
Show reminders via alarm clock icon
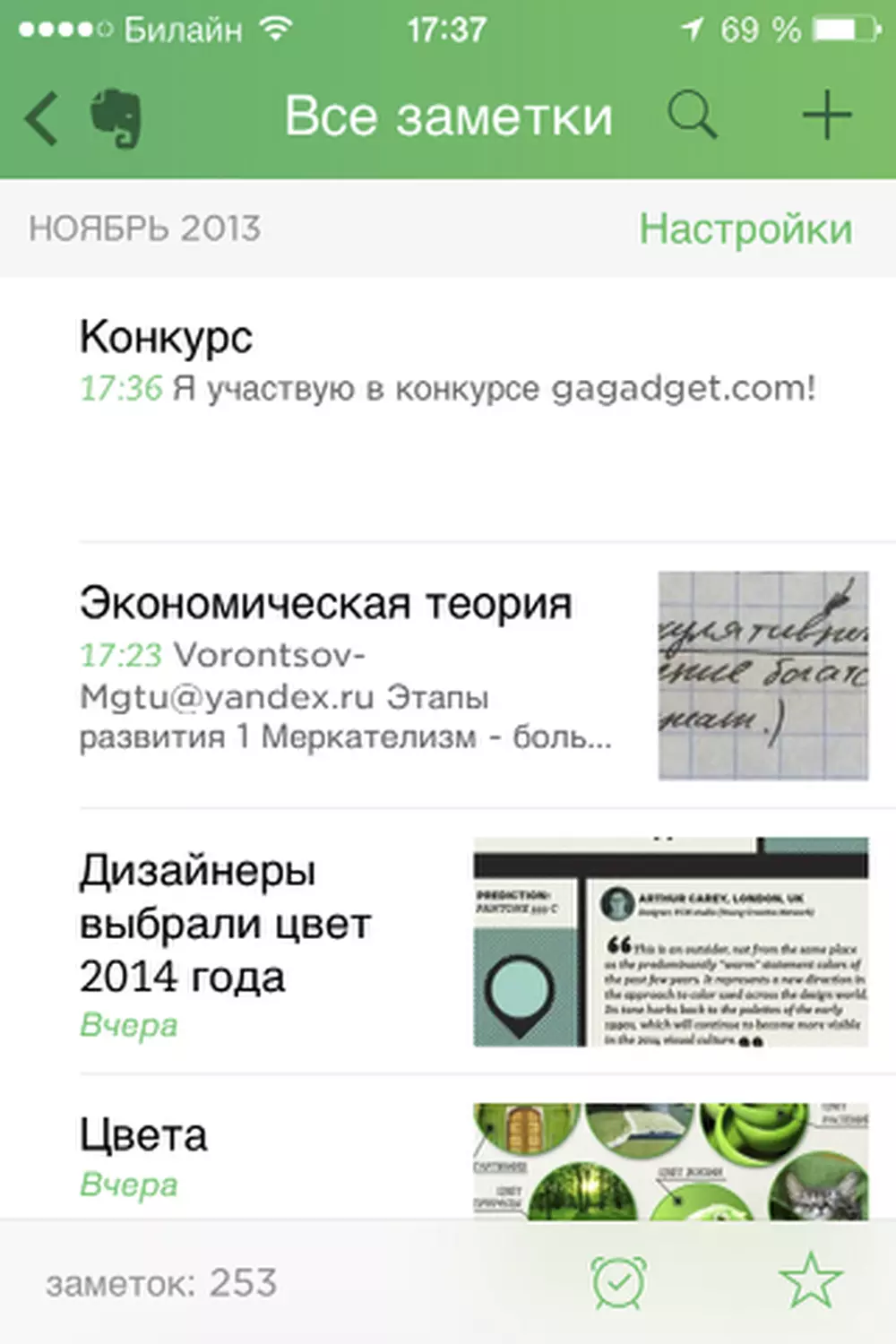pos(618,1283)
